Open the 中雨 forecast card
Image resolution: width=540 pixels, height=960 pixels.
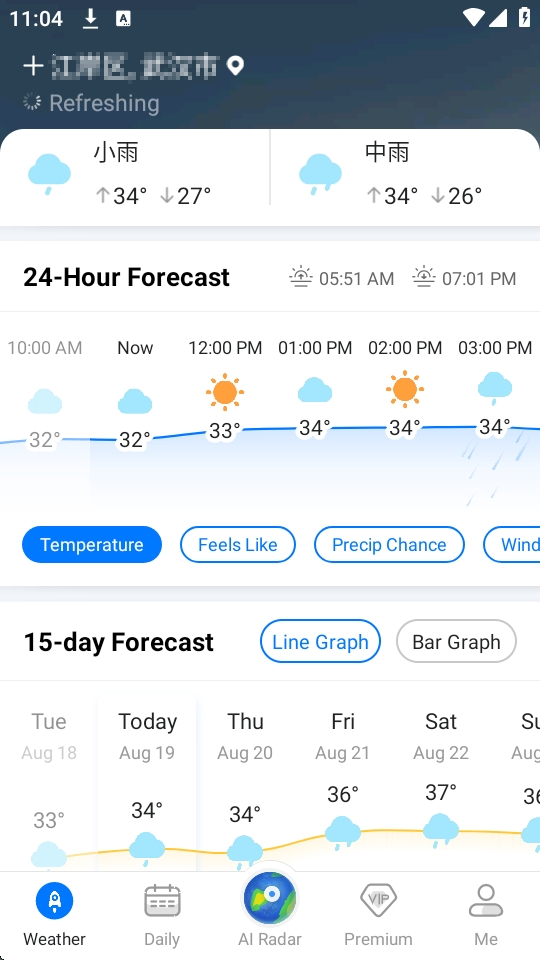click(x=405, y=176)
